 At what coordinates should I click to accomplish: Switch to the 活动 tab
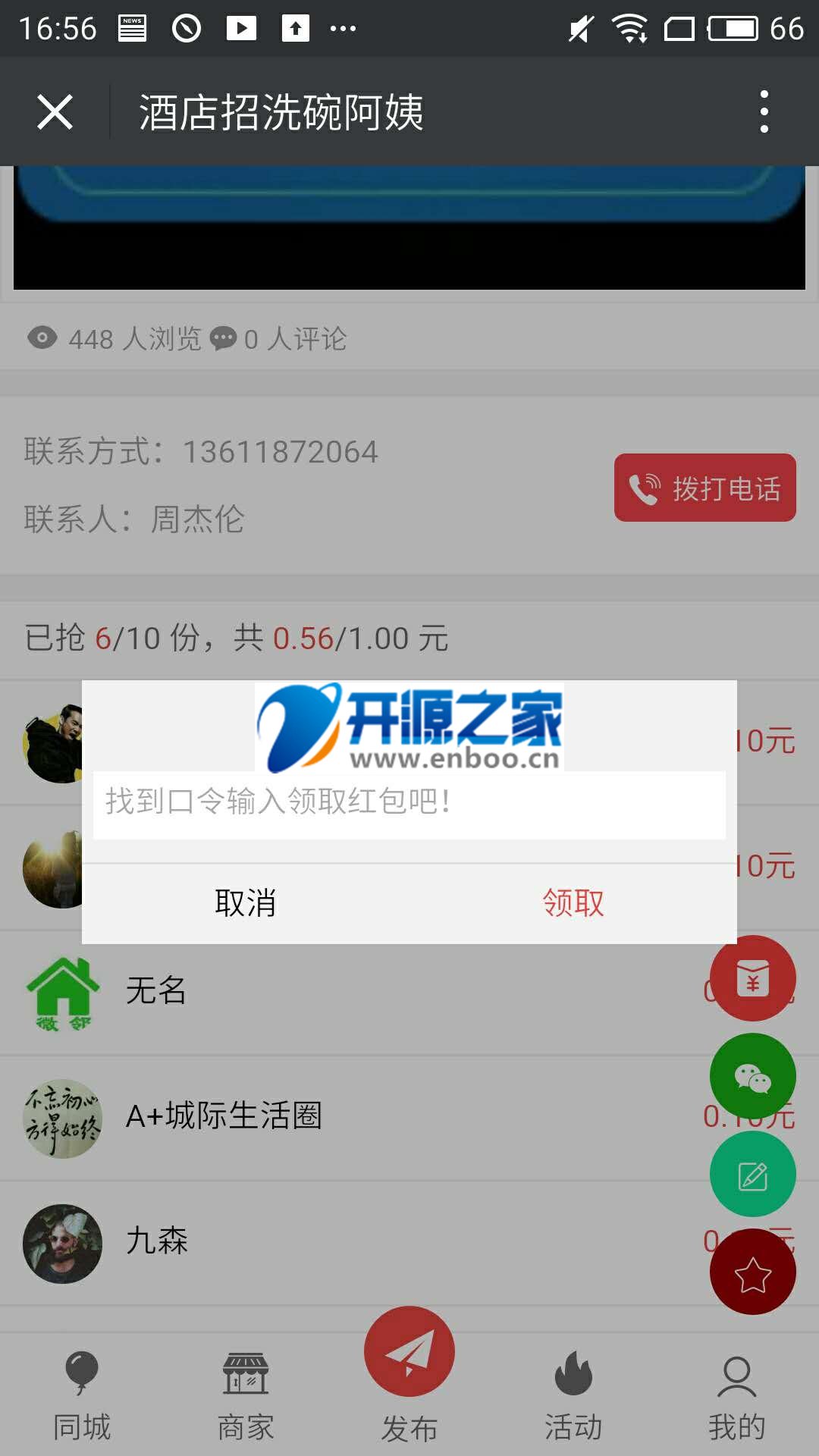point(573,1395)
